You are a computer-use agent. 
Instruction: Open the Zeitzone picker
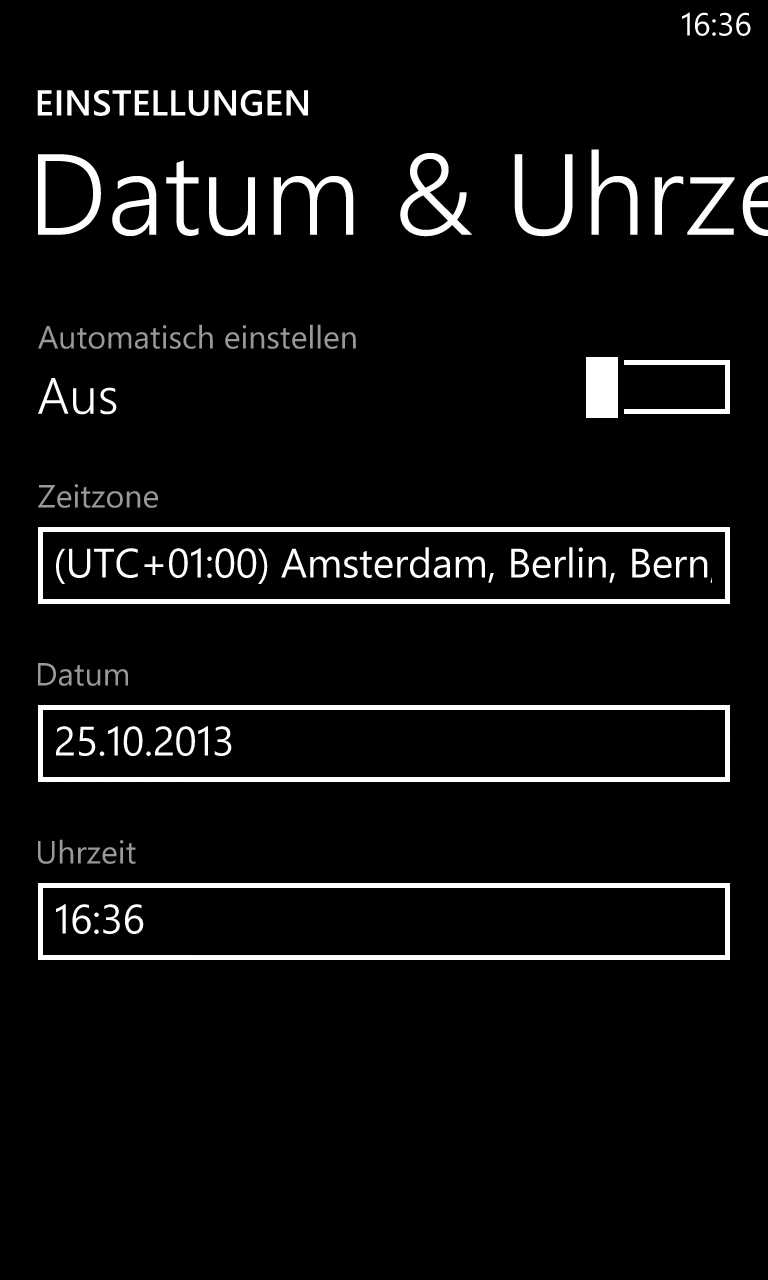click(384, 565)
